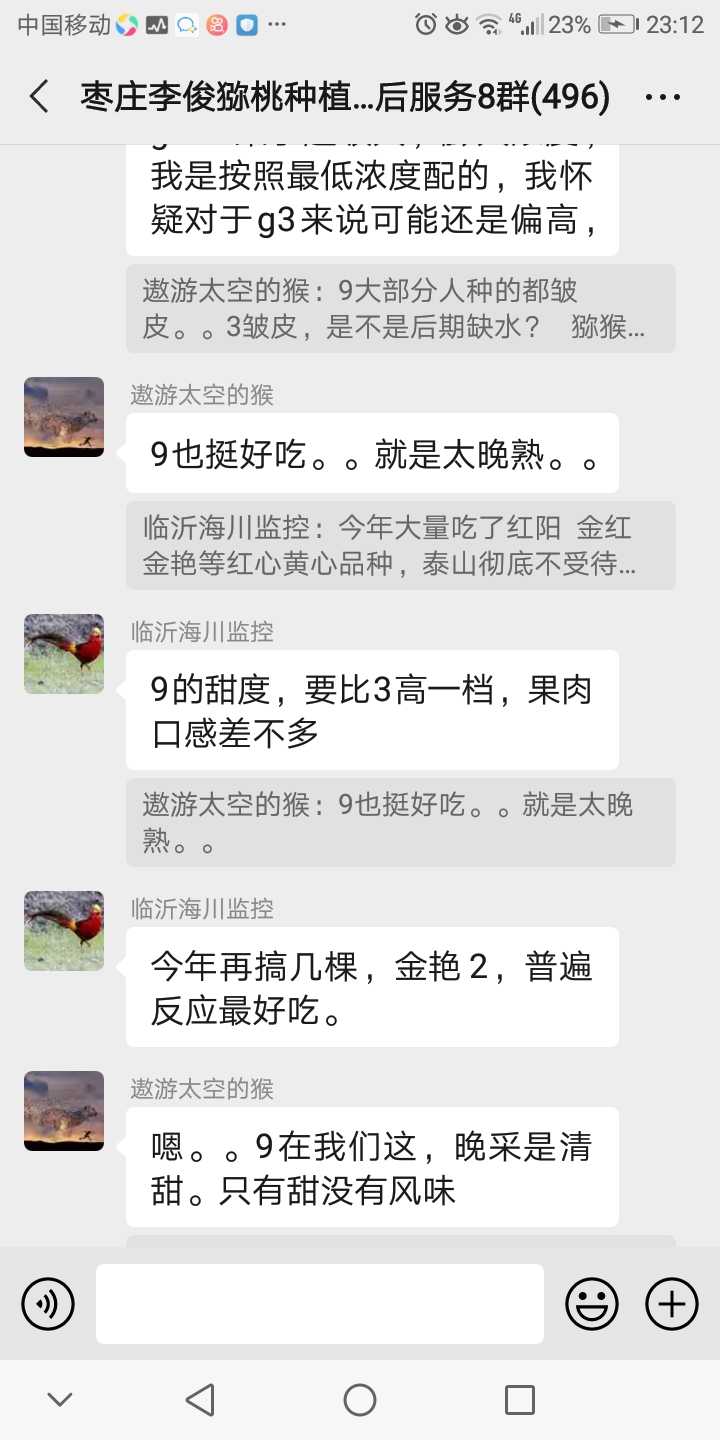720x1440 pixels.
Task: Open quoted message 9也挺好吃 under 临沂海川监控
Action: 401,822
